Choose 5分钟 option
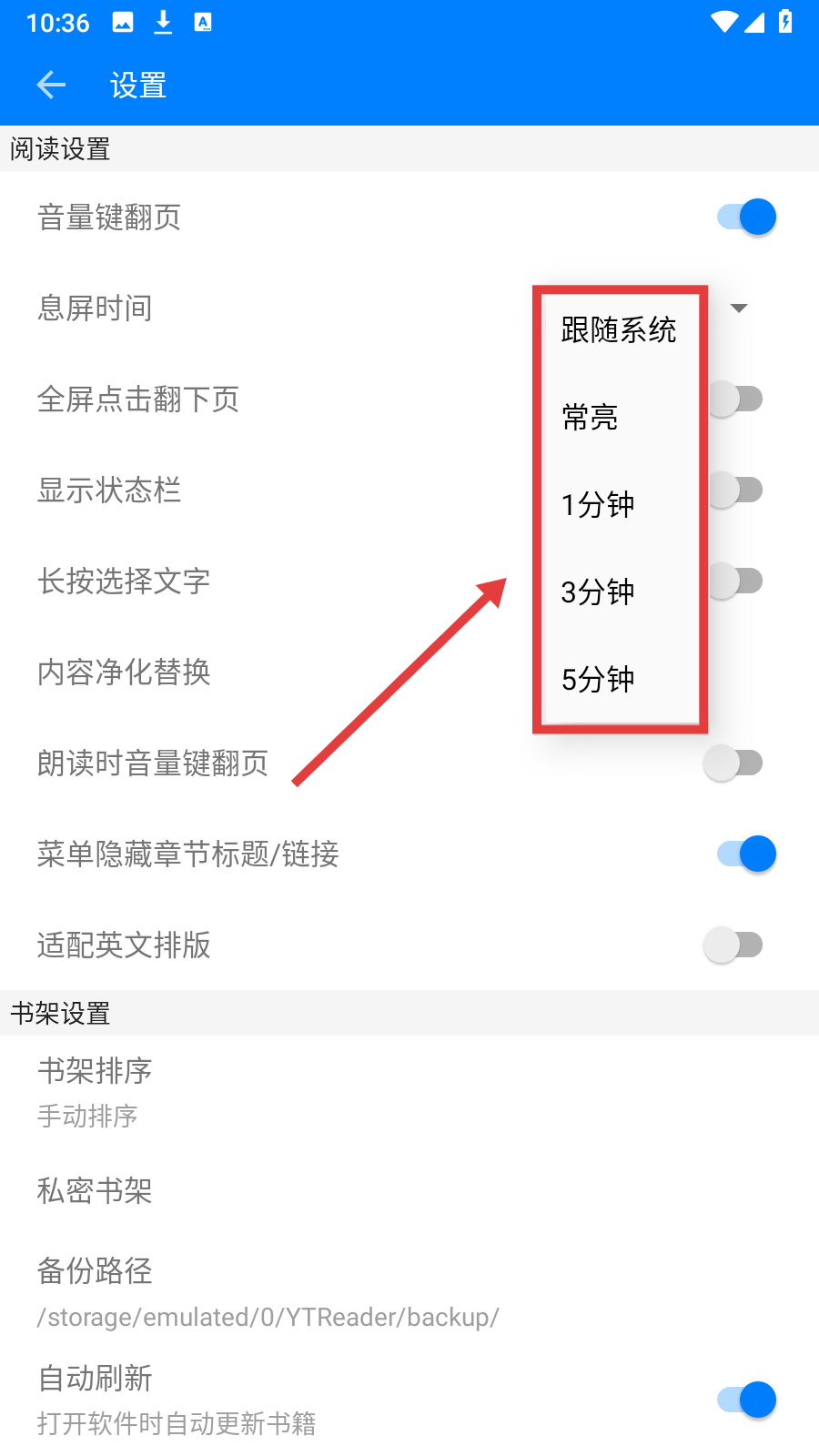Viewport: 819px width, 1456px height. tap(619, 679)
